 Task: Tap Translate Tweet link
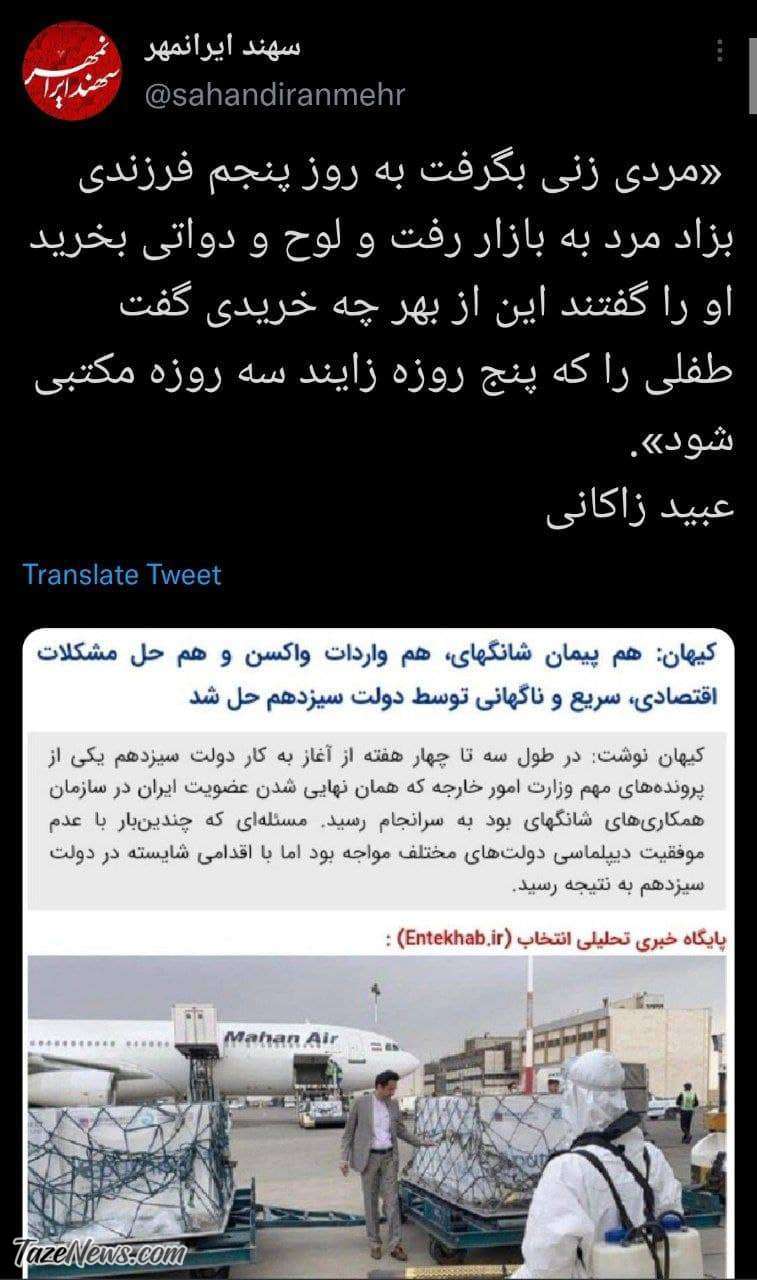click(x=122, y=574)
